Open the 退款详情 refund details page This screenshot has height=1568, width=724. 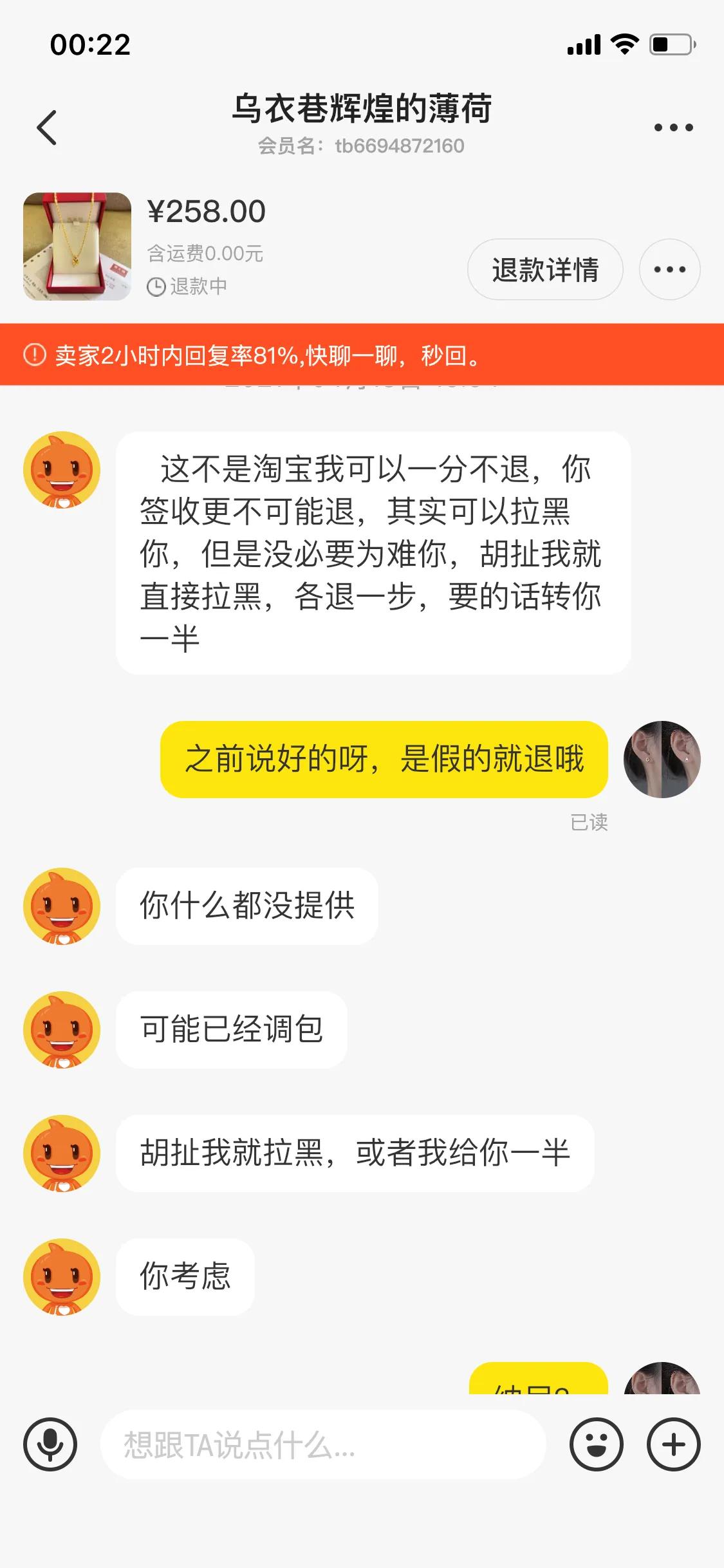point(545,270)
